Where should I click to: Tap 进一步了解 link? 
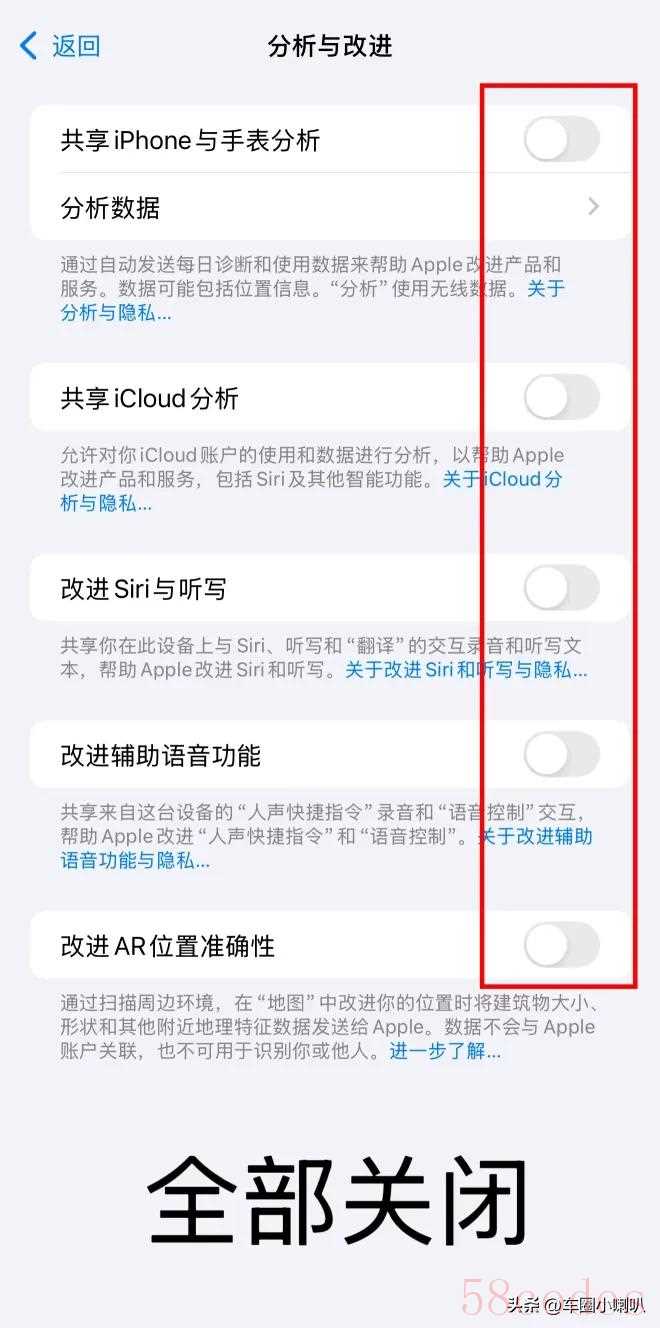click(x=444, y=1051)
